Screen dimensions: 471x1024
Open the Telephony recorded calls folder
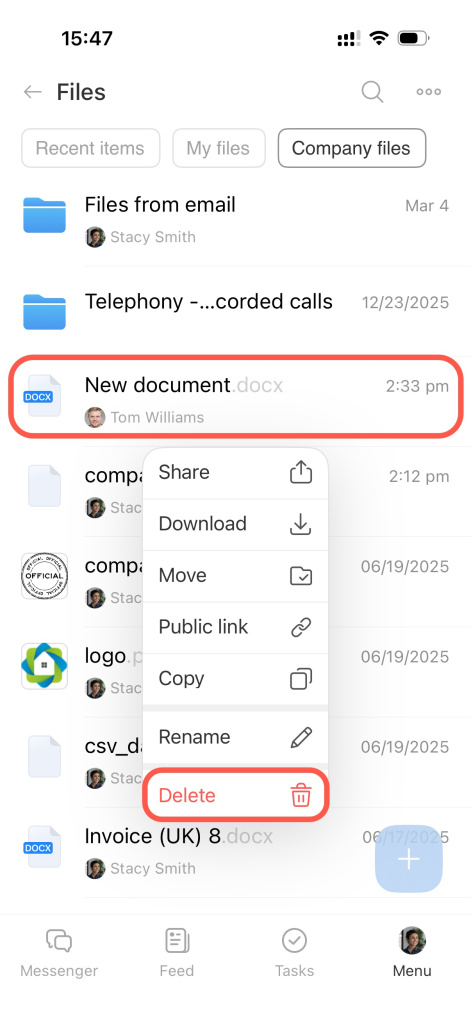[x=235, y=302]
